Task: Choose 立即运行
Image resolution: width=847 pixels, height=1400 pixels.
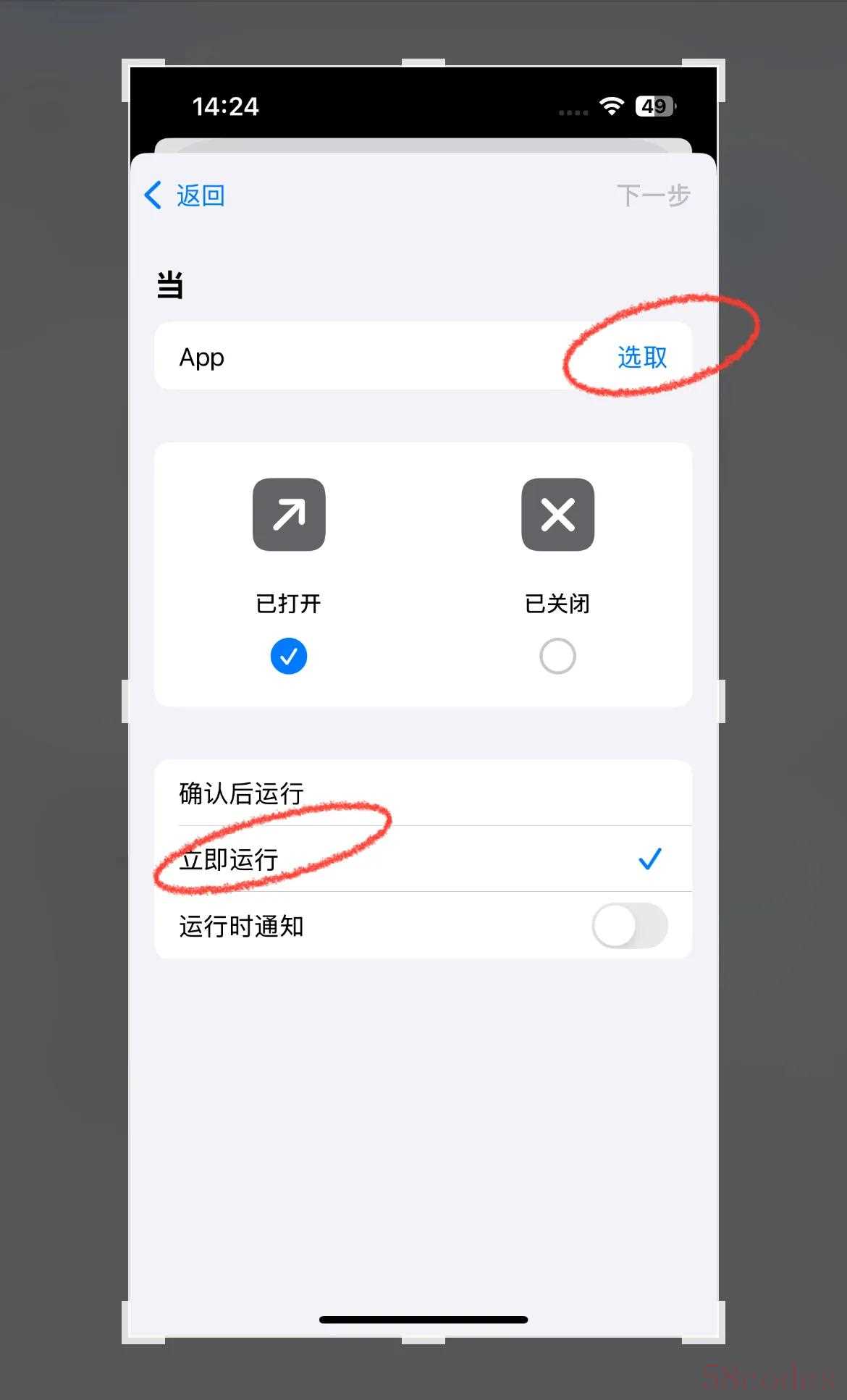Action: point(423,859)
